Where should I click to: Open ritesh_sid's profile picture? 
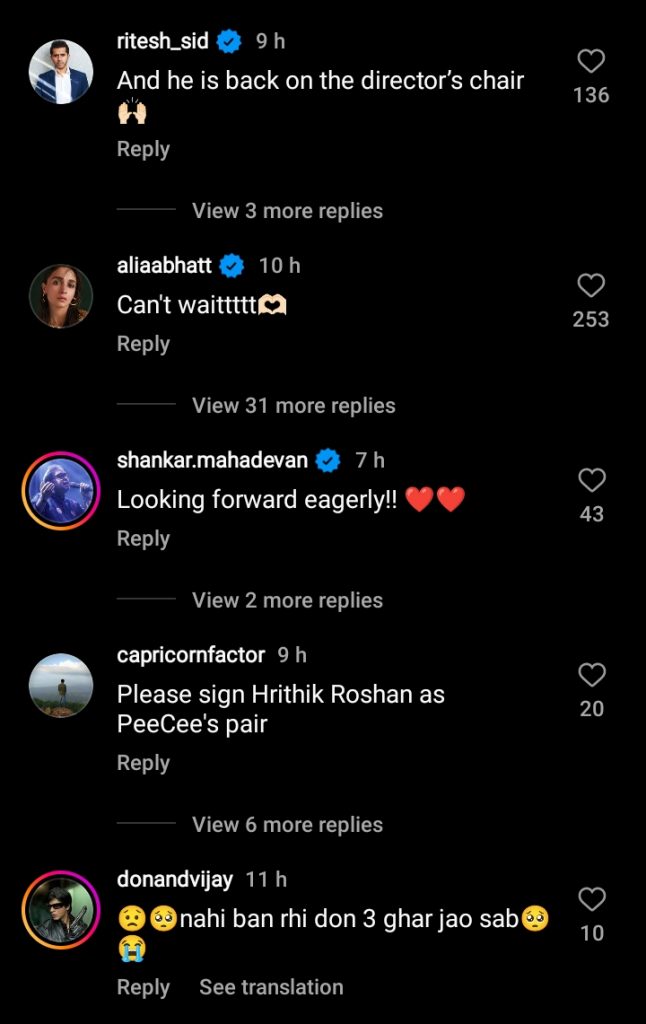pos(61,72)
